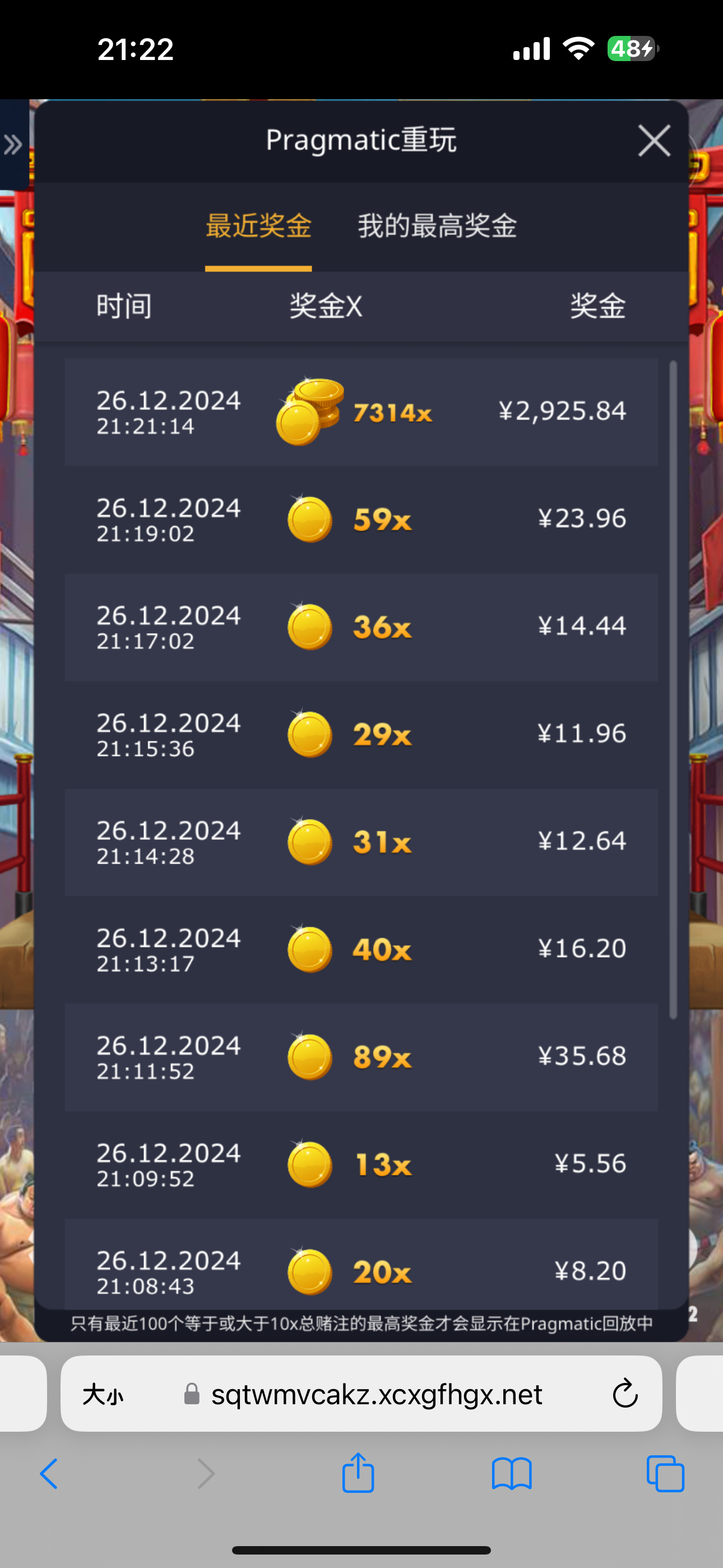Share this page from the Safari toolbar
Viewport: 723px width, 1568px height.
[x=358, y=1473]
